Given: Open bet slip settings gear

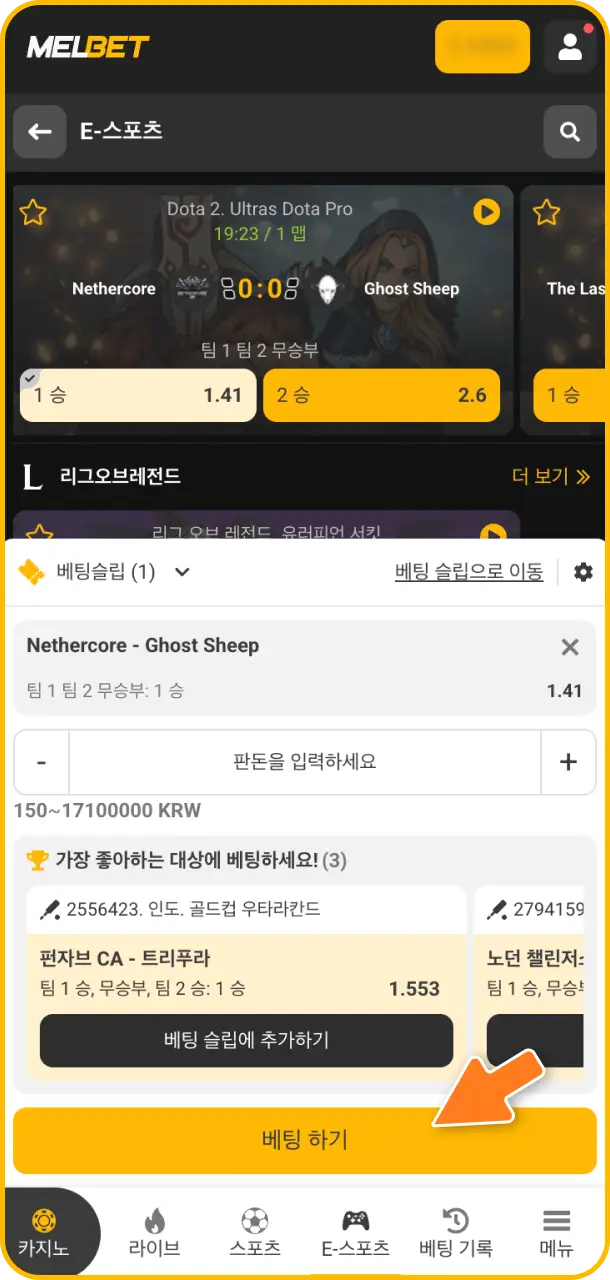Looking at the screenshot, I should 583,572.
